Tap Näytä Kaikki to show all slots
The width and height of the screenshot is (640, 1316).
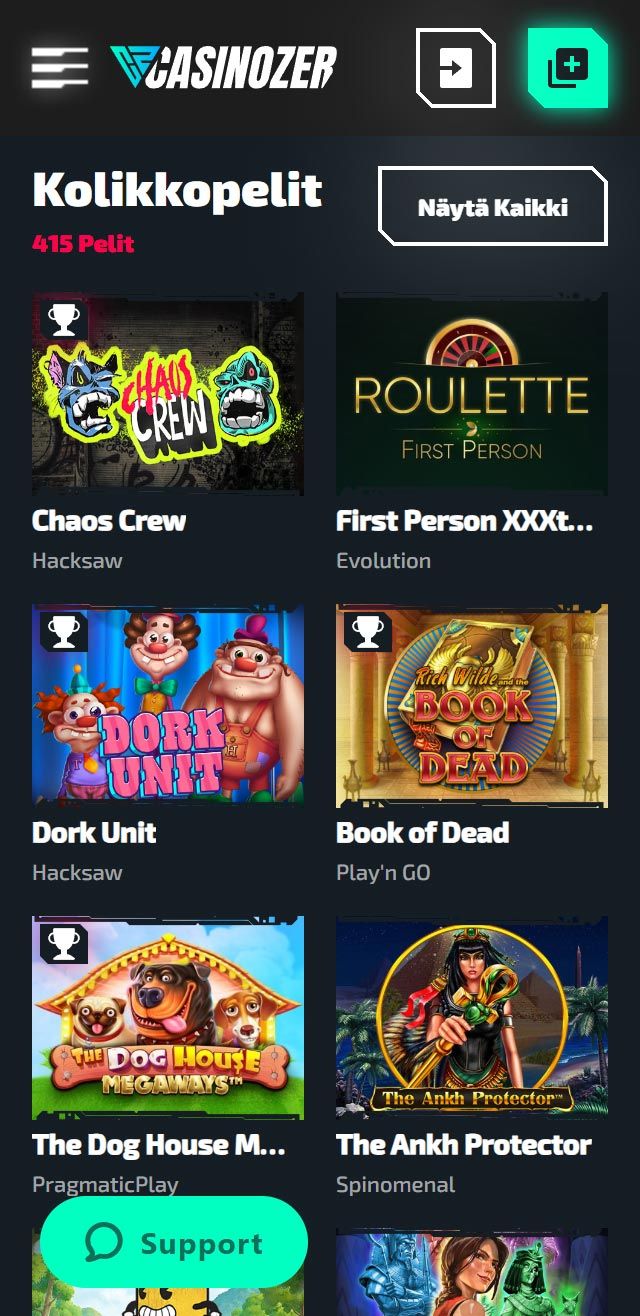[x=492, y=207]
